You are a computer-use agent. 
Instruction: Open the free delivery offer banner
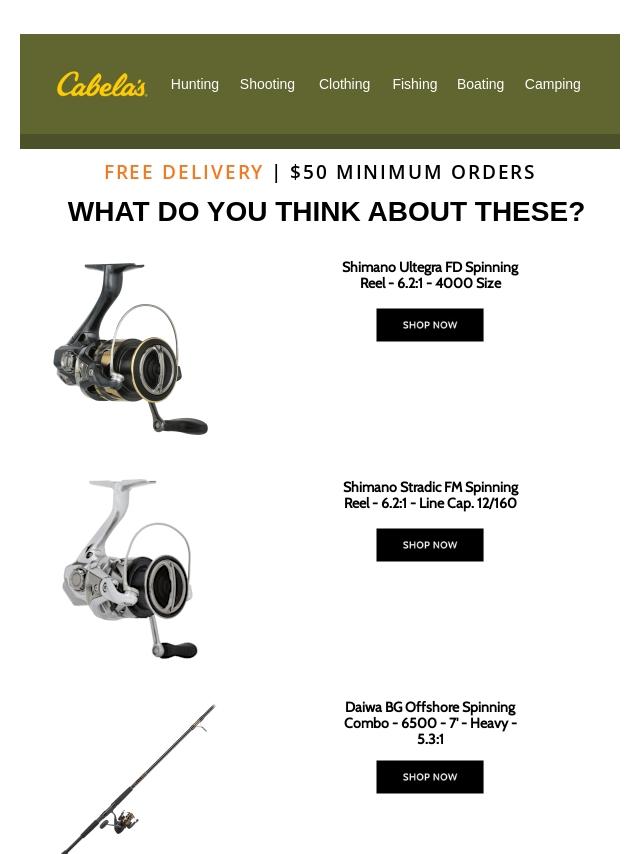coord(320,172)
